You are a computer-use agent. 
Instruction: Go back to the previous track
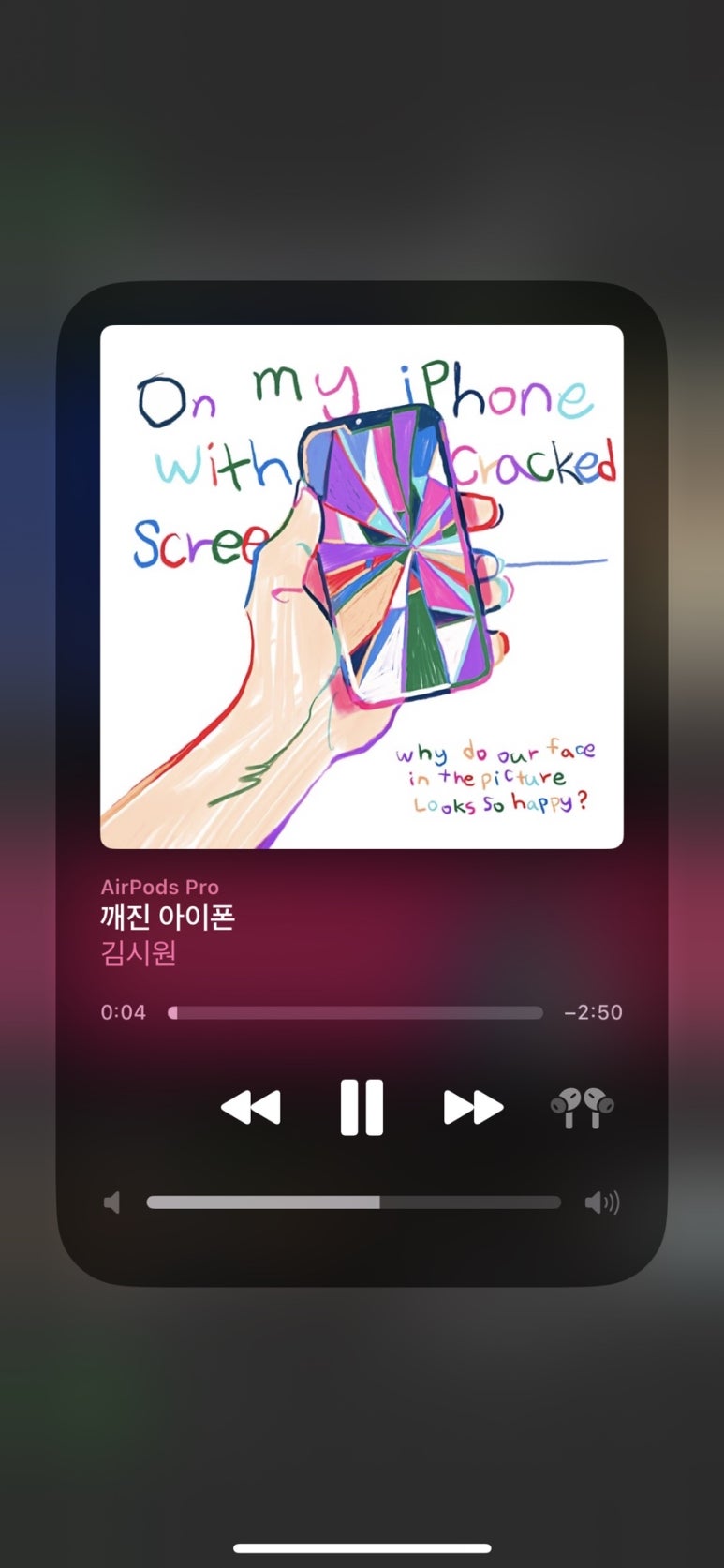tap(250, 1107)
